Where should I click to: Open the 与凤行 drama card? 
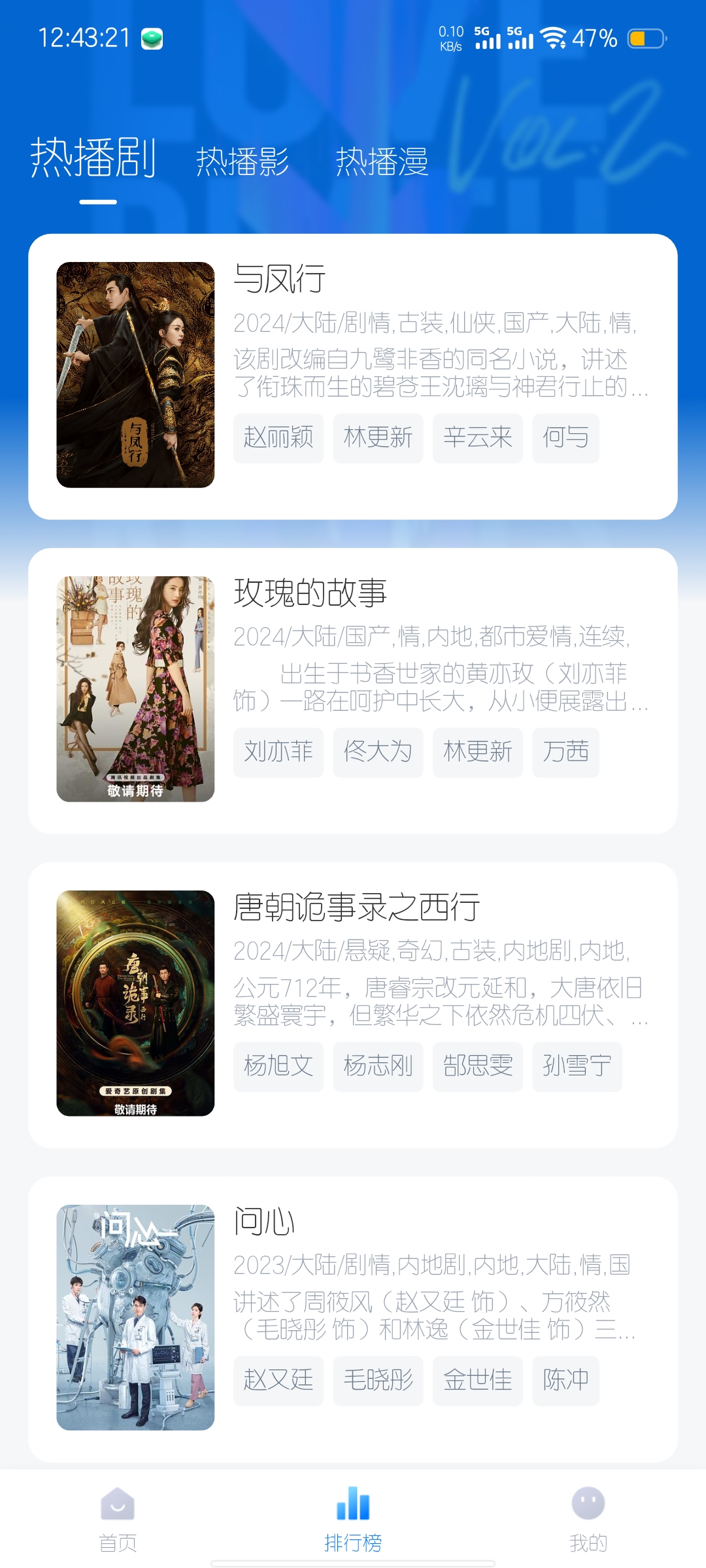tap(353, 376)
